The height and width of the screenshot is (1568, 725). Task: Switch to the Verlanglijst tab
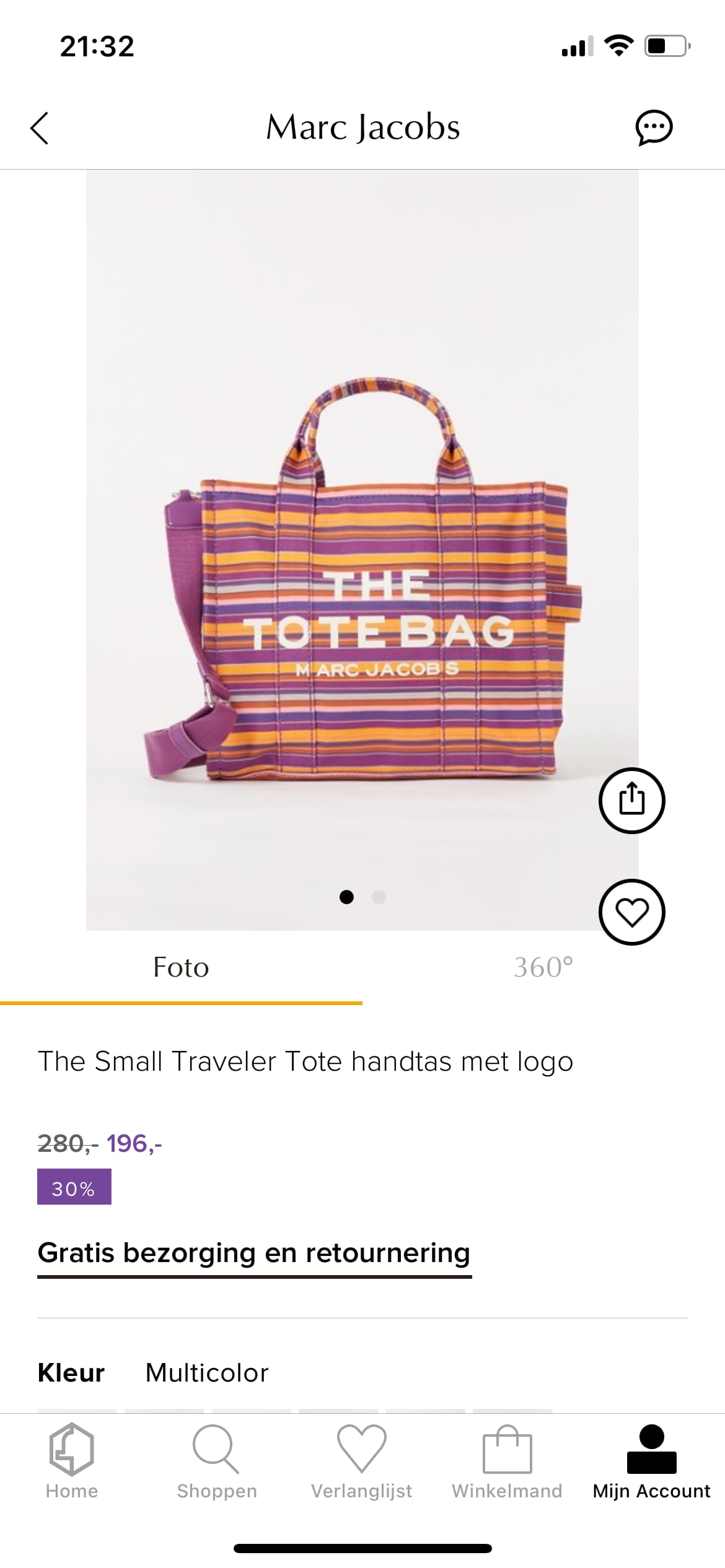pos(361,1461)
